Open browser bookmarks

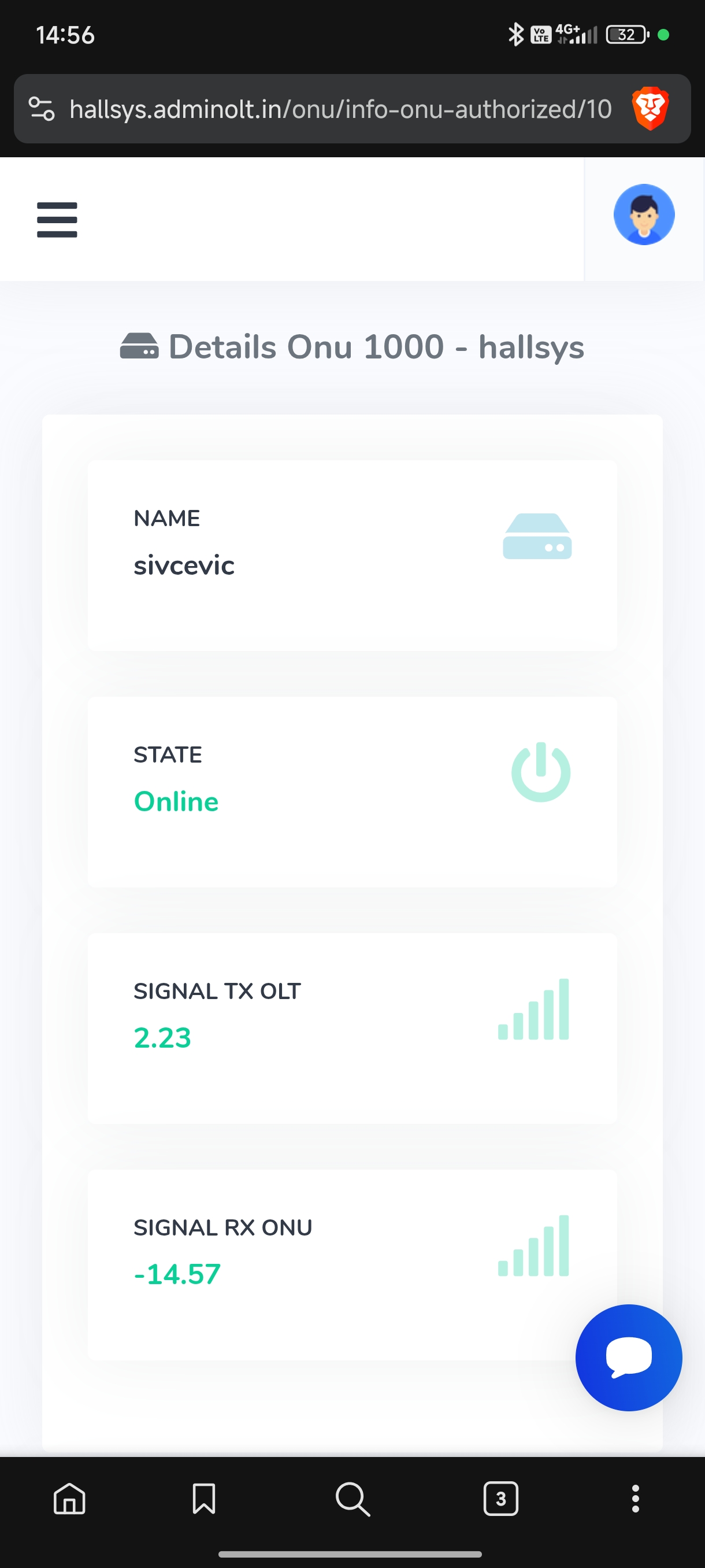coord(204,1498)
